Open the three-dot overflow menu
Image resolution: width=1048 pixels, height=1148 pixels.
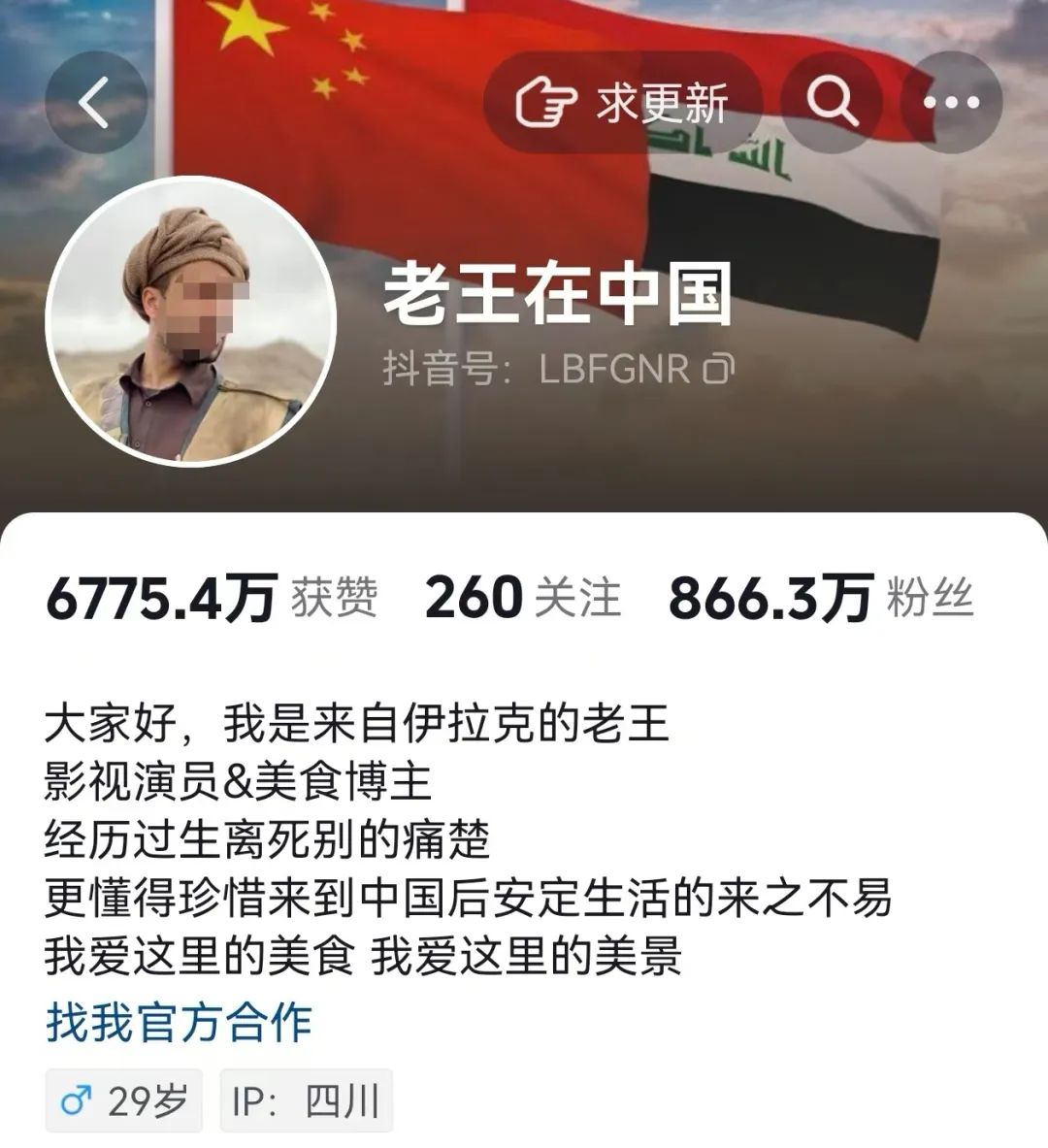pos(951,101)
